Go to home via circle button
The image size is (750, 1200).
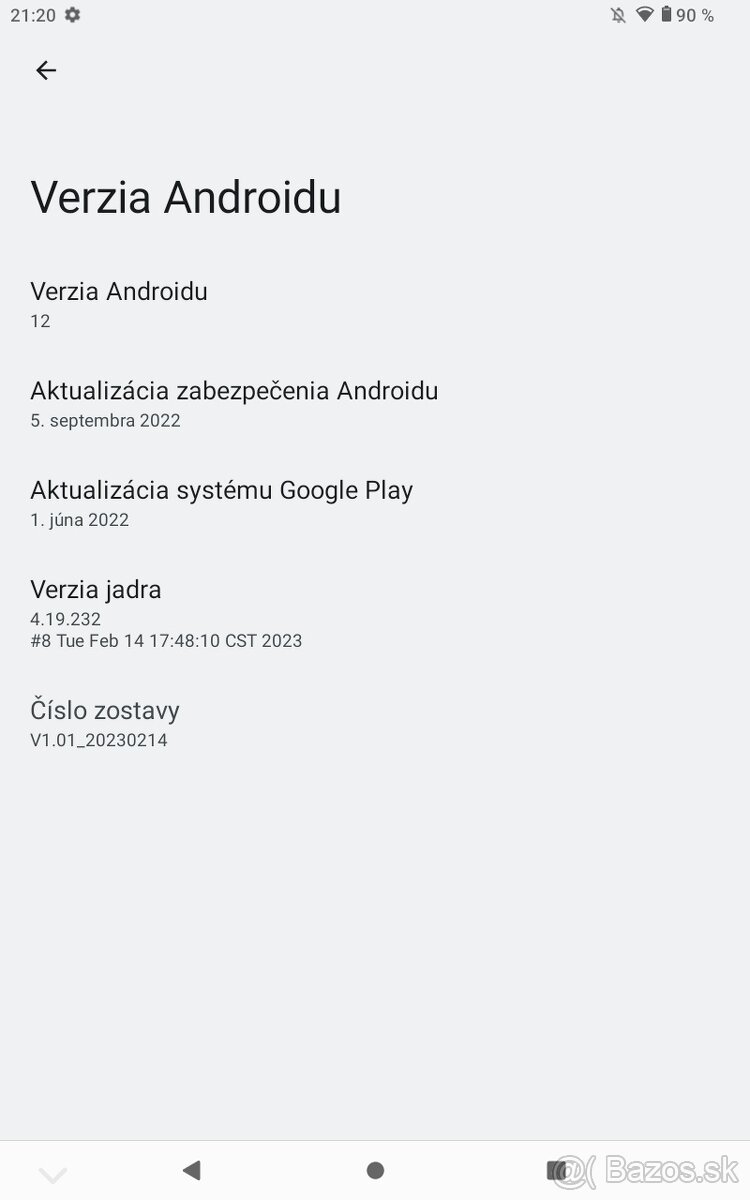[375, 1170]
